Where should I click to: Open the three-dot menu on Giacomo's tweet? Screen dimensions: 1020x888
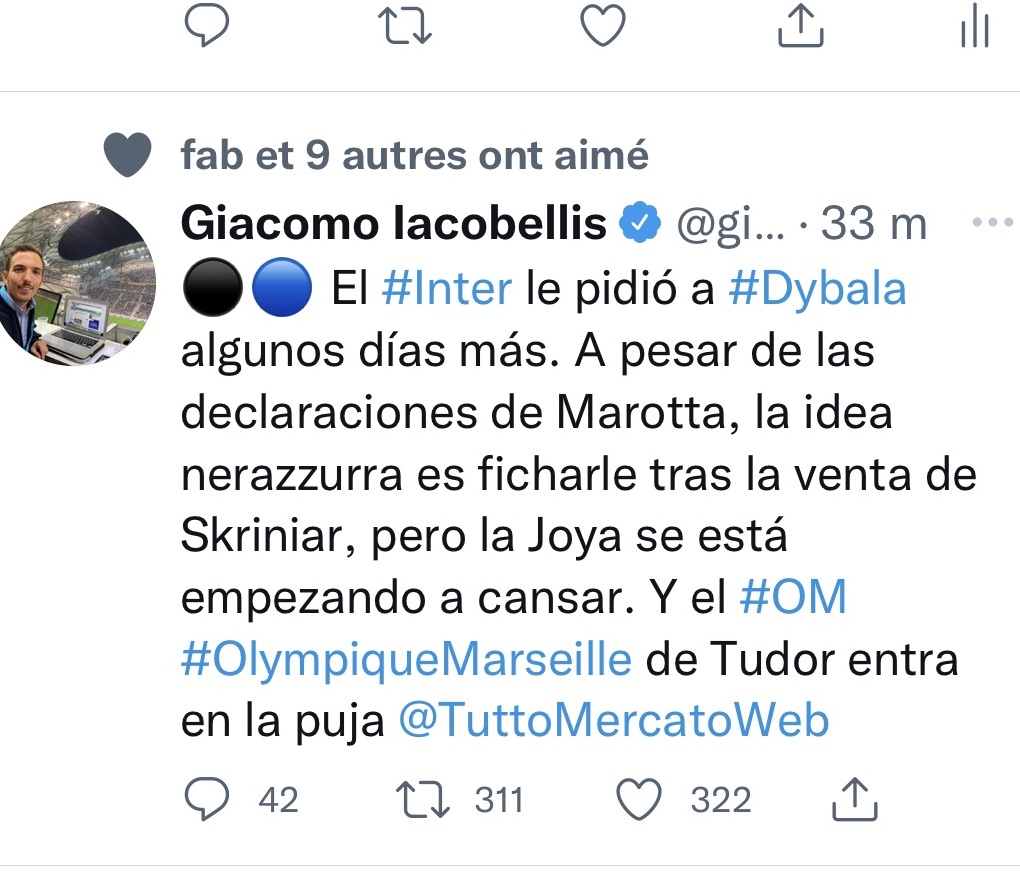coord(992,223)
